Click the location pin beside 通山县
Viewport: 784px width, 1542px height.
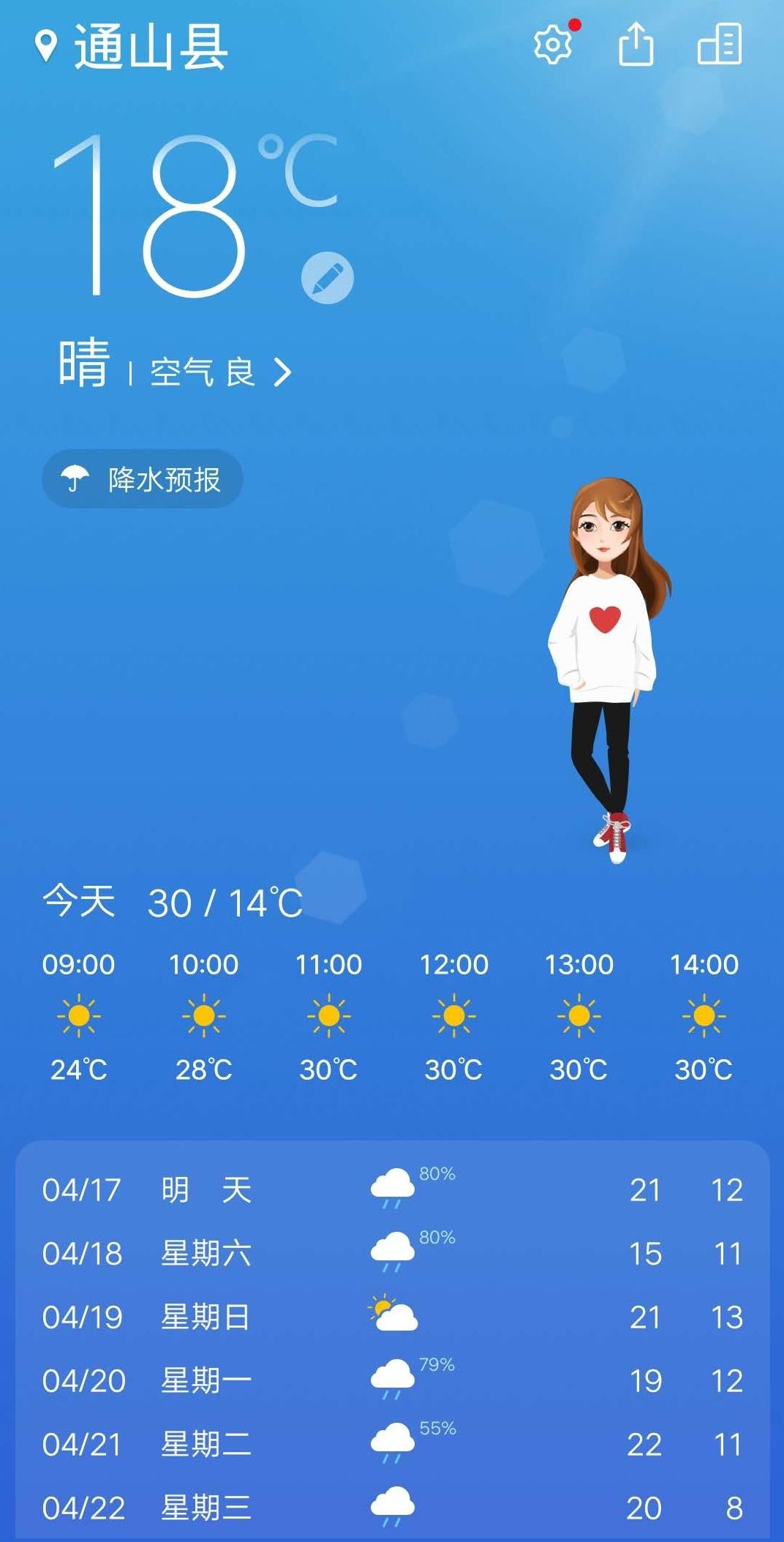(x=45, y=42)
